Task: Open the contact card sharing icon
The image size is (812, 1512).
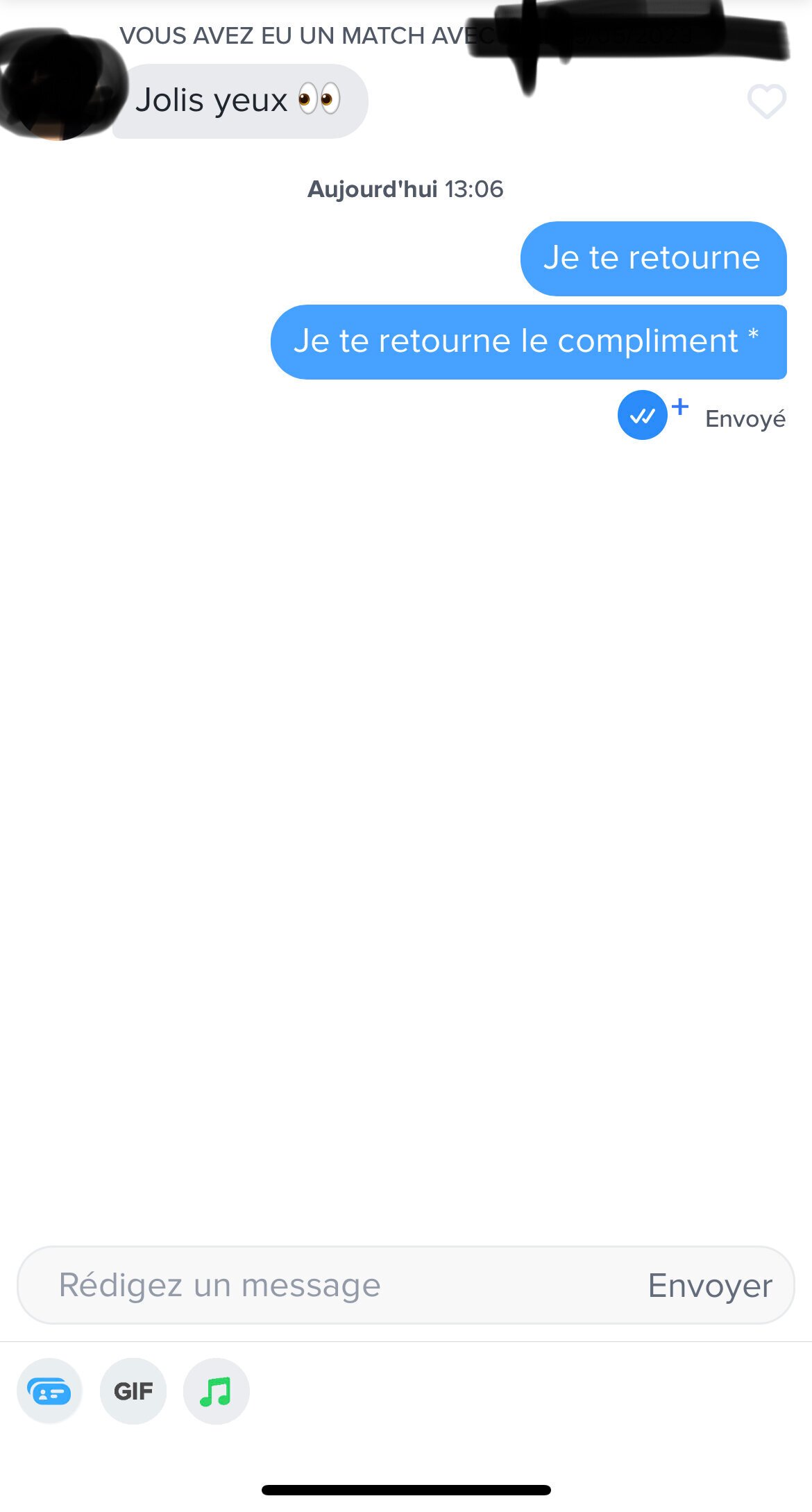Action: click(49, 1391)
